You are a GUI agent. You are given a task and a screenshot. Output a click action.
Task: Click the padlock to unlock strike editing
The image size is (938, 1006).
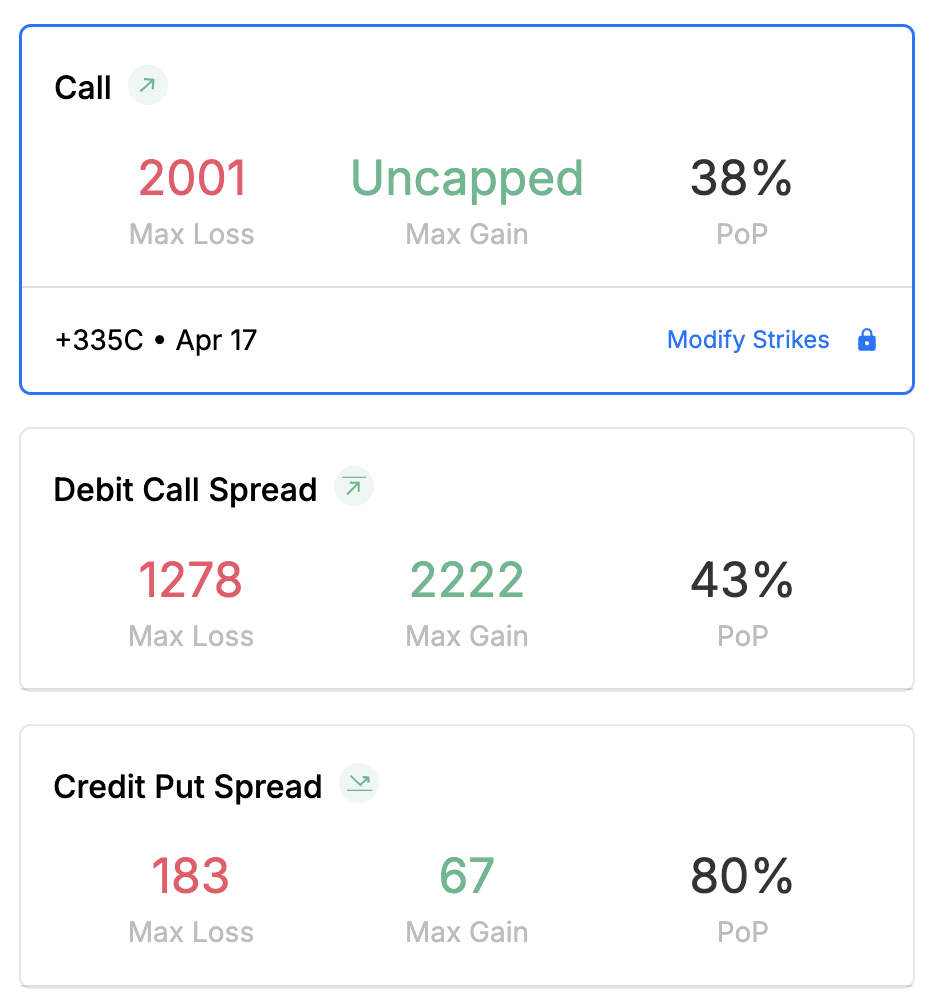[866, 340]
